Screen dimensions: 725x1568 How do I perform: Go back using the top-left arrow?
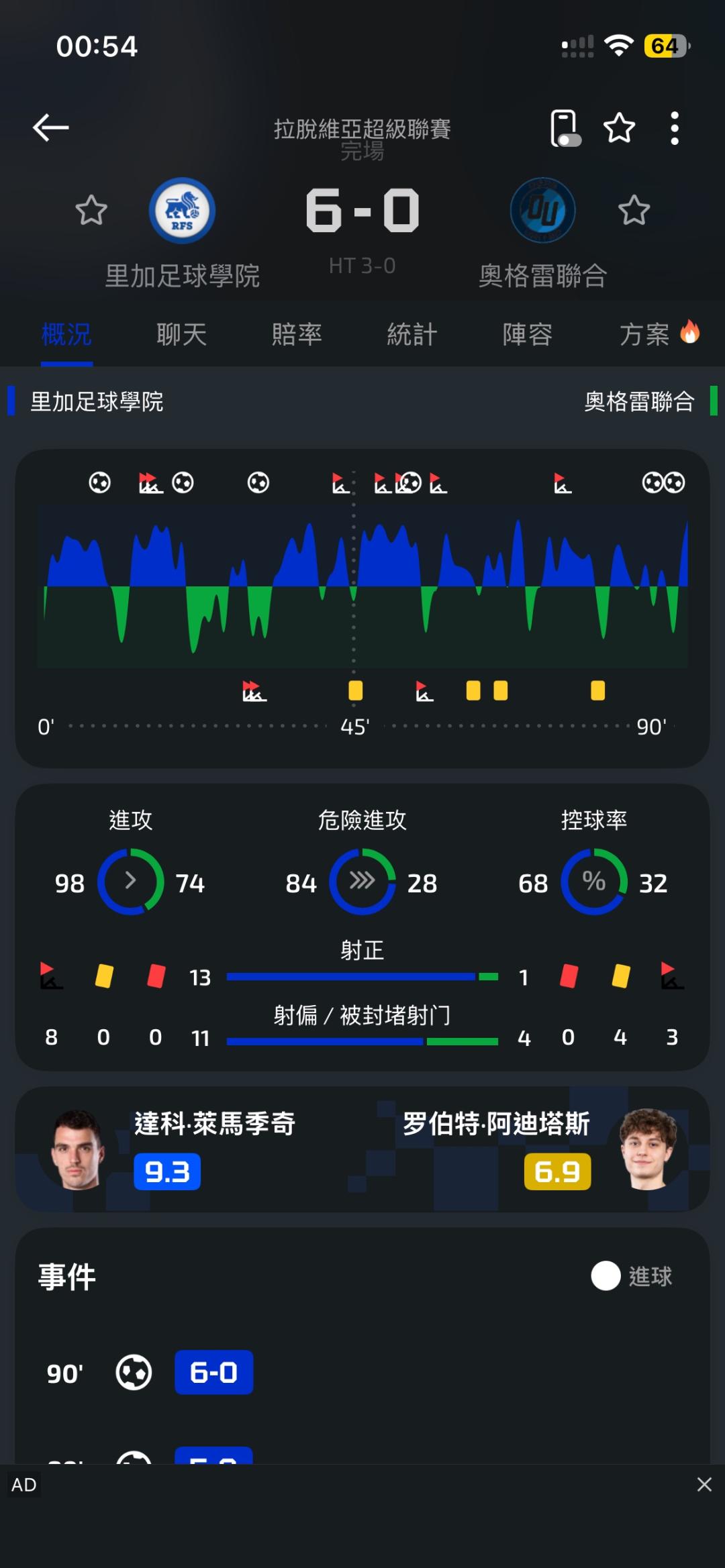coord(50,127)
